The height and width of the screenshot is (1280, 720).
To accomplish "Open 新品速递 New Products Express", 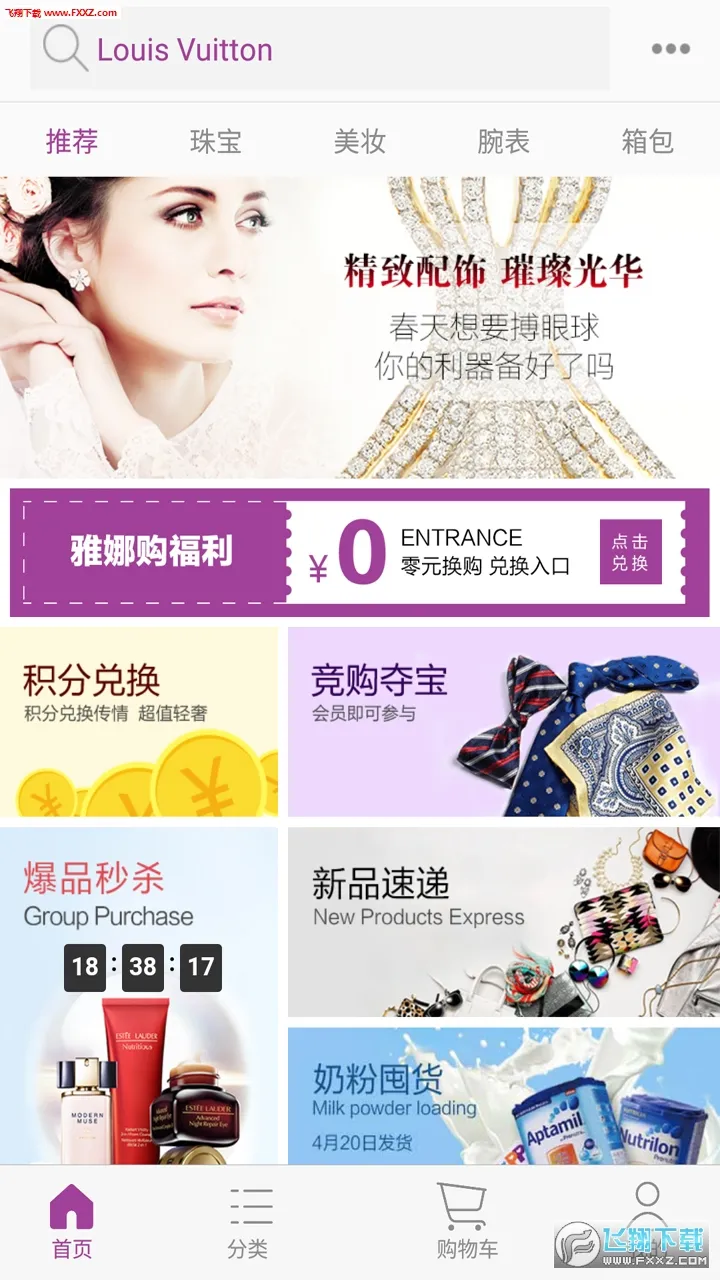I will tap(503, 921).
